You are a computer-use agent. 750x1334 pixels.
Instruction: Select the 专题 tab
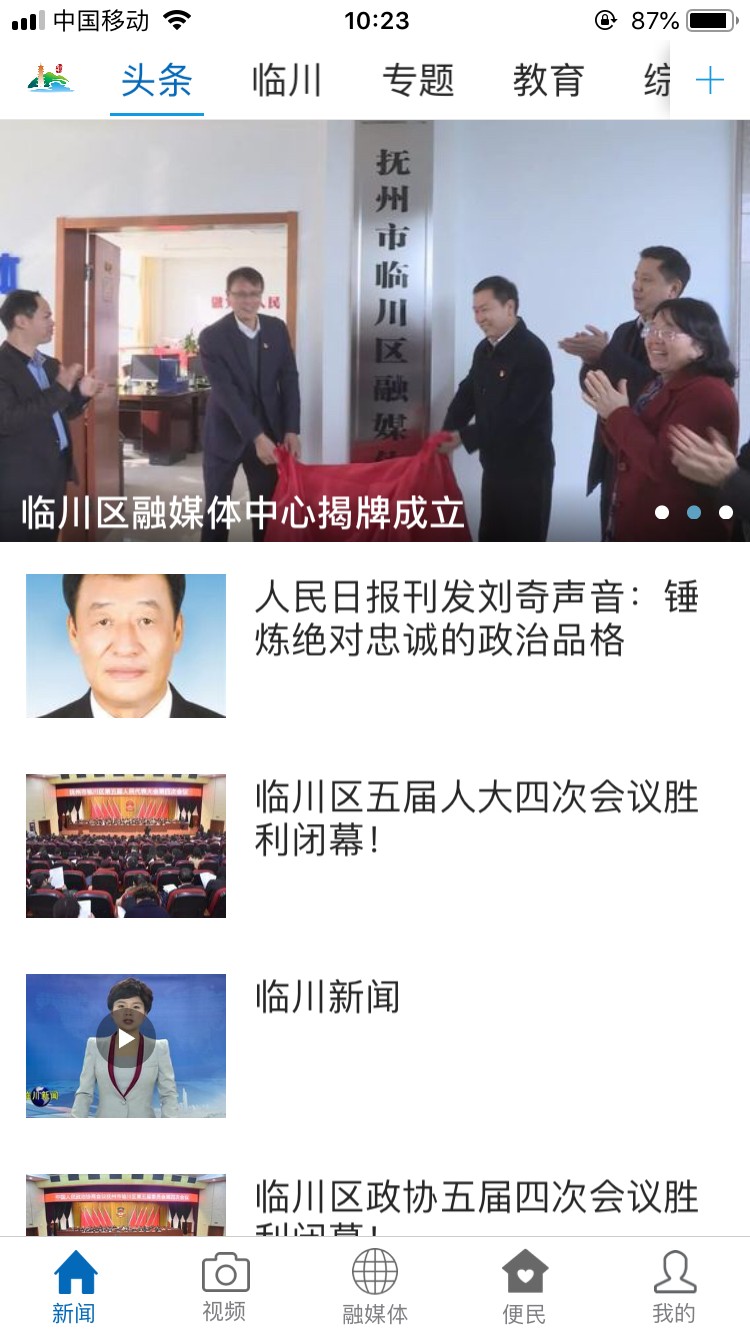418,81
